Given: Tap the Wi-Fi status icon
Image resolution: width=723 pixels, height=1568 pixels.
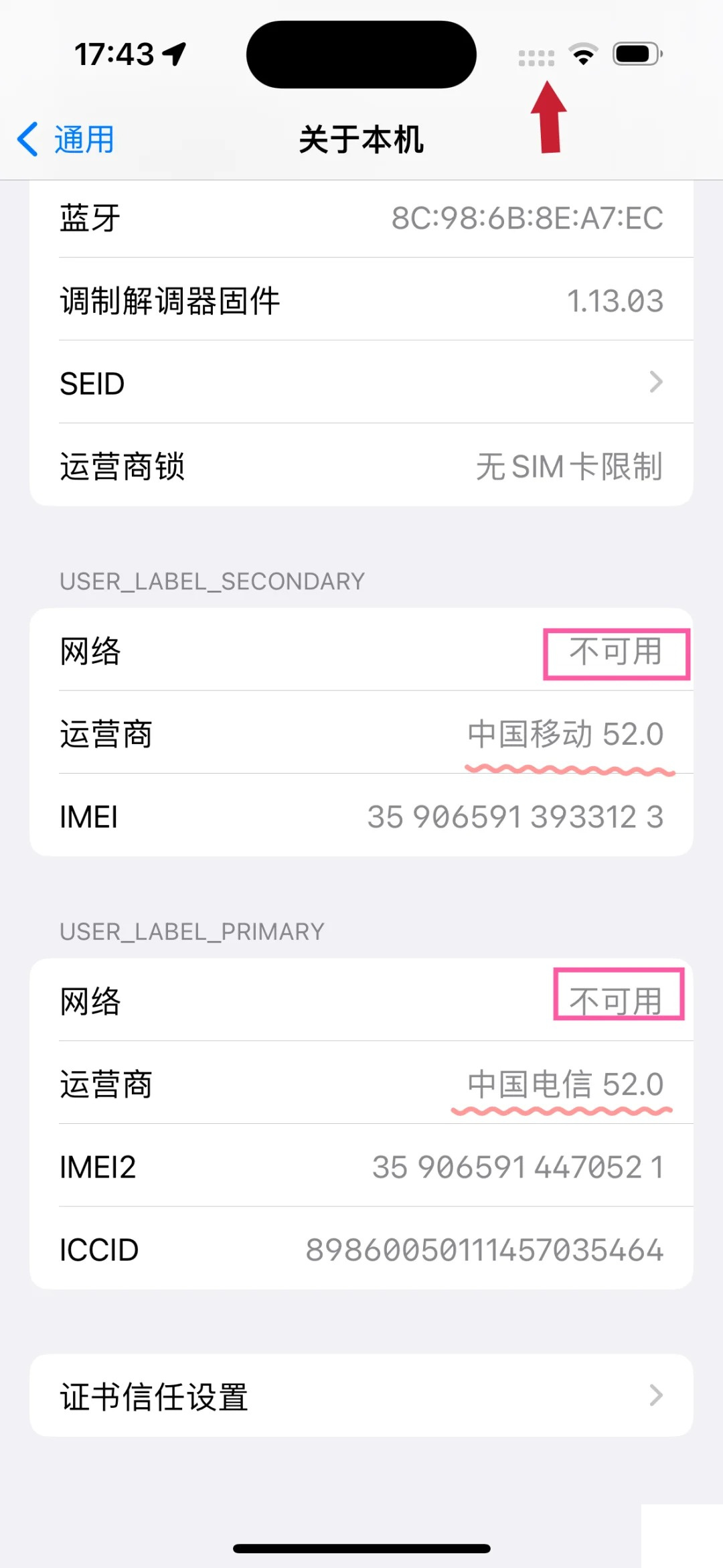Looking at the screenshot, I should tap(582, 55).
